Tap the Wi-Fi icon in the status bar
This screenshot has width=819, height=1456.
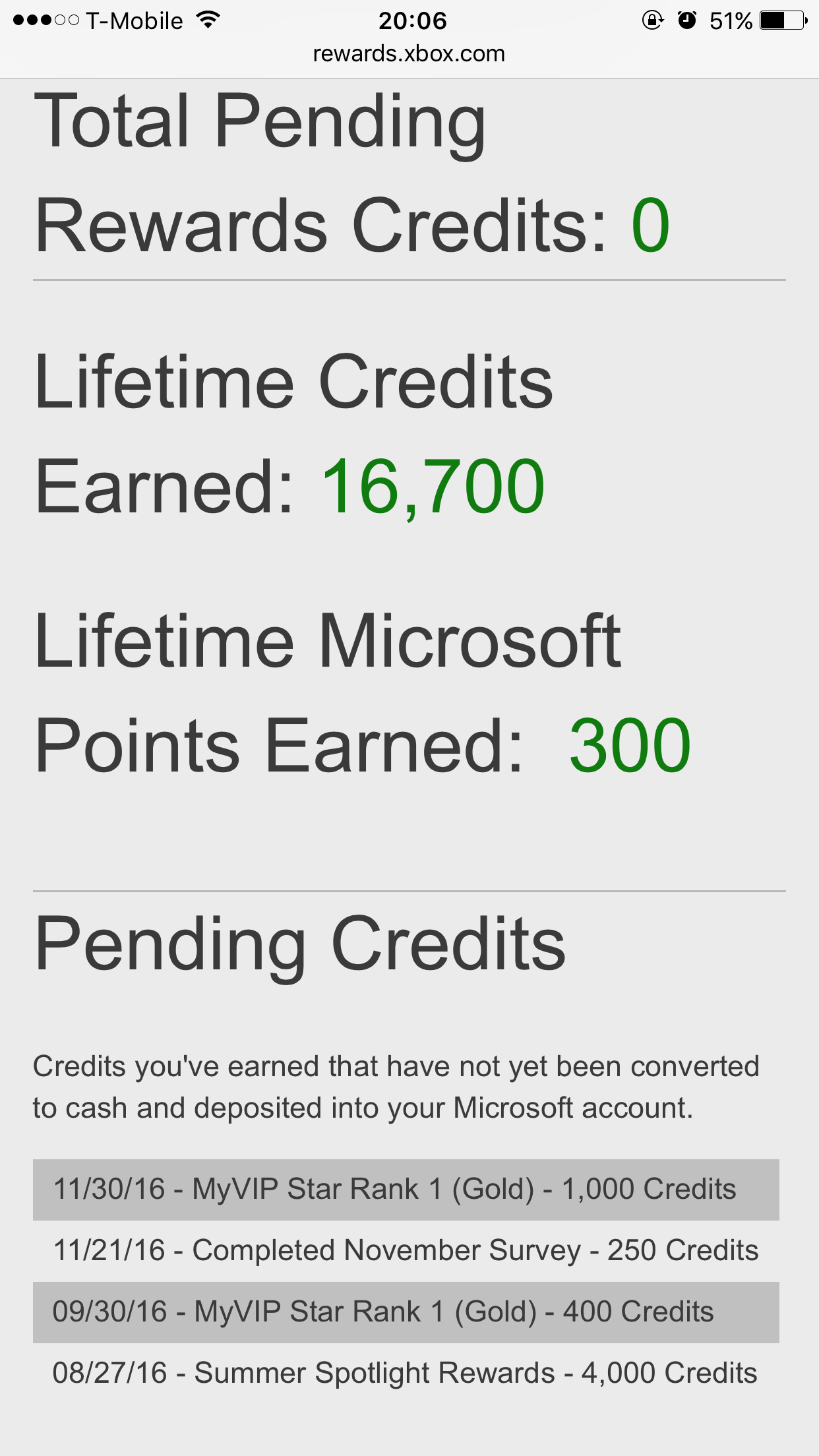click(x=206, y=20)
